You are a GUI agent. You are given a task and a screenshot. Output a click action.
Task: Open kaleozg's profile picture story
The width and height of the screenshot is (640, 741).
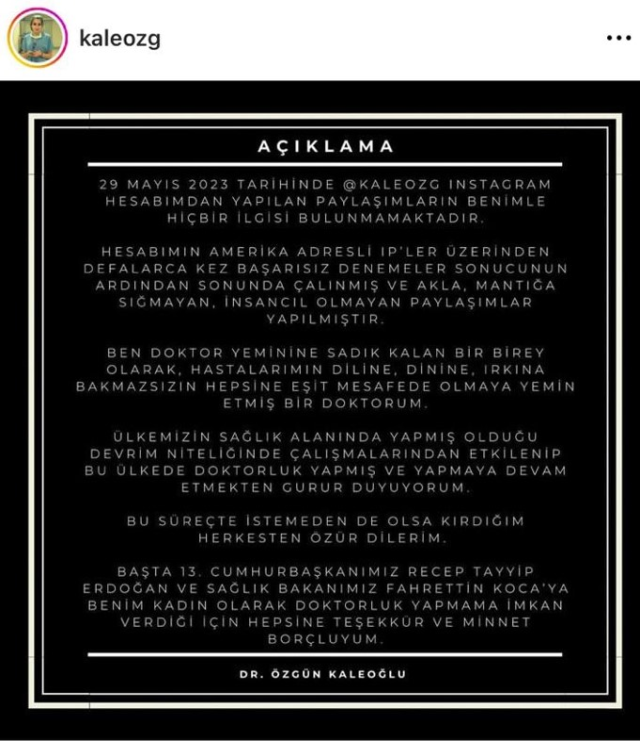click(37, 39)
